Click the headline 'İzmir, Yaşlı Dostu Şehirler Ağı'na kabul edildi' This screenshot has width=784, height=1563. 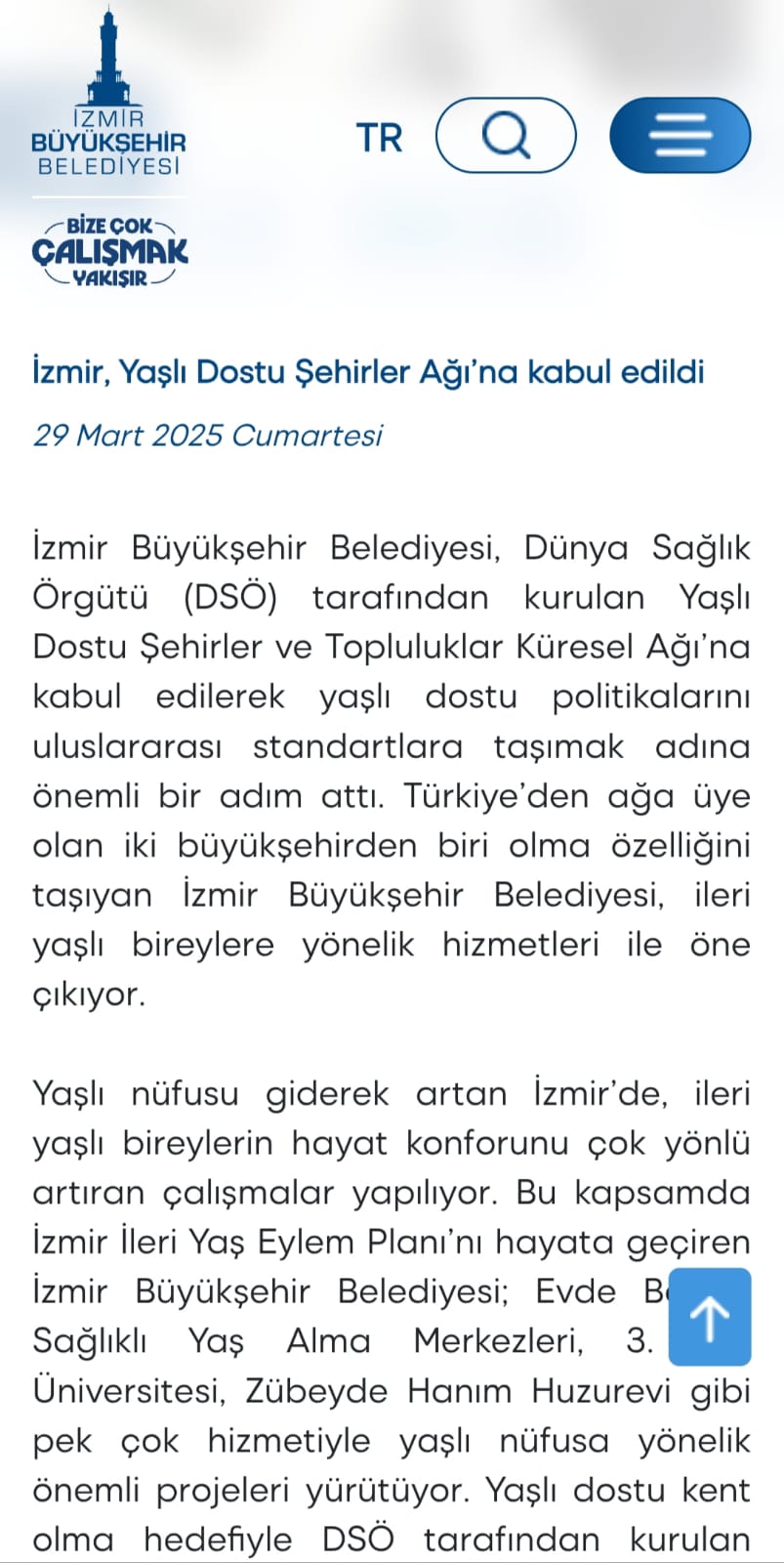point(369,371)
